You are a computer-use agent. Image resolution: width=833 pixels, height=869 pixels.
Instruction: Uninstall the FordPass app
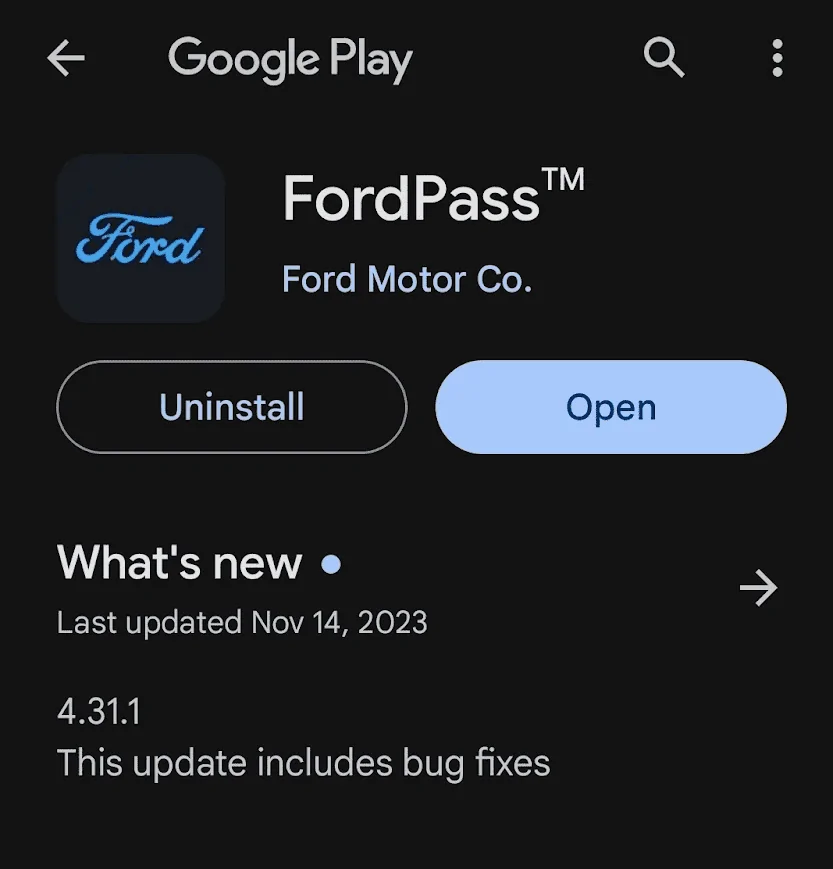(232, 407)
